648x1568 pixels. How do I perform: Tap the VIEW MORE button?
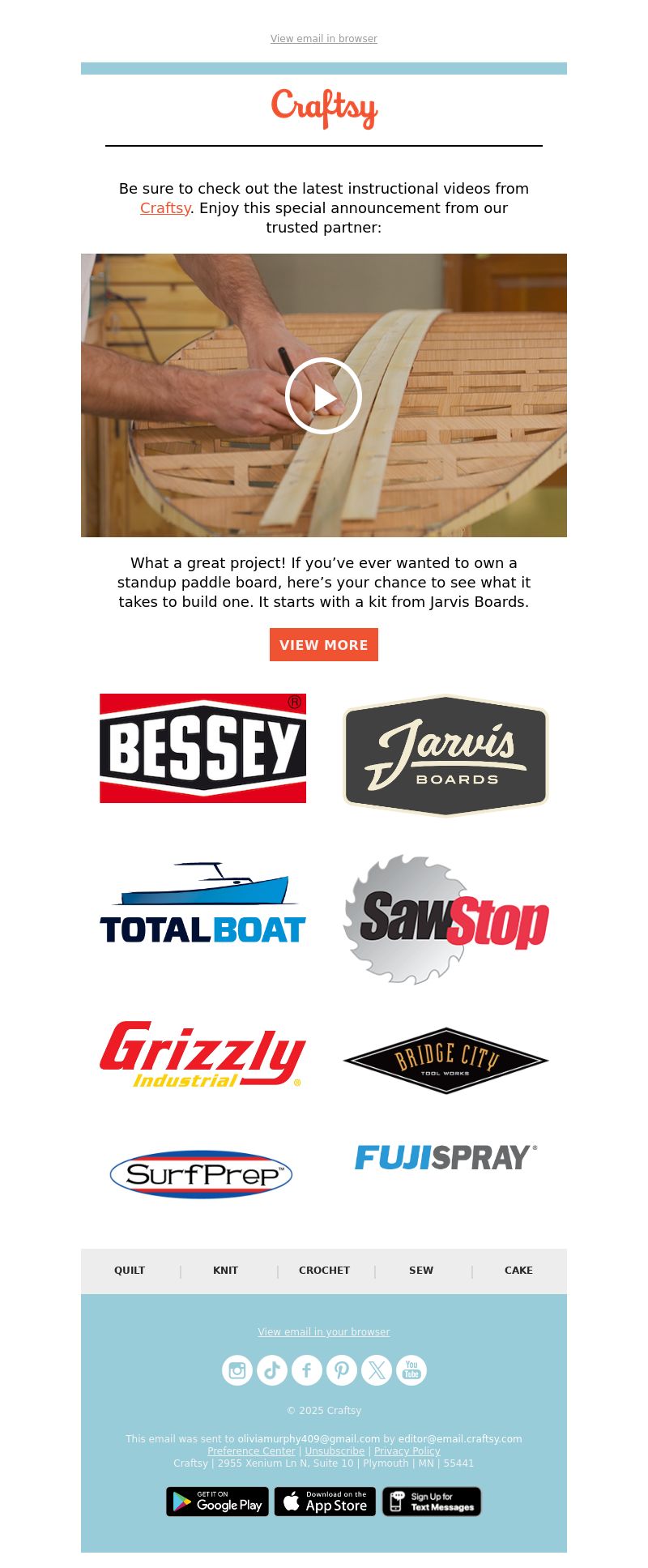coord(323,645)
